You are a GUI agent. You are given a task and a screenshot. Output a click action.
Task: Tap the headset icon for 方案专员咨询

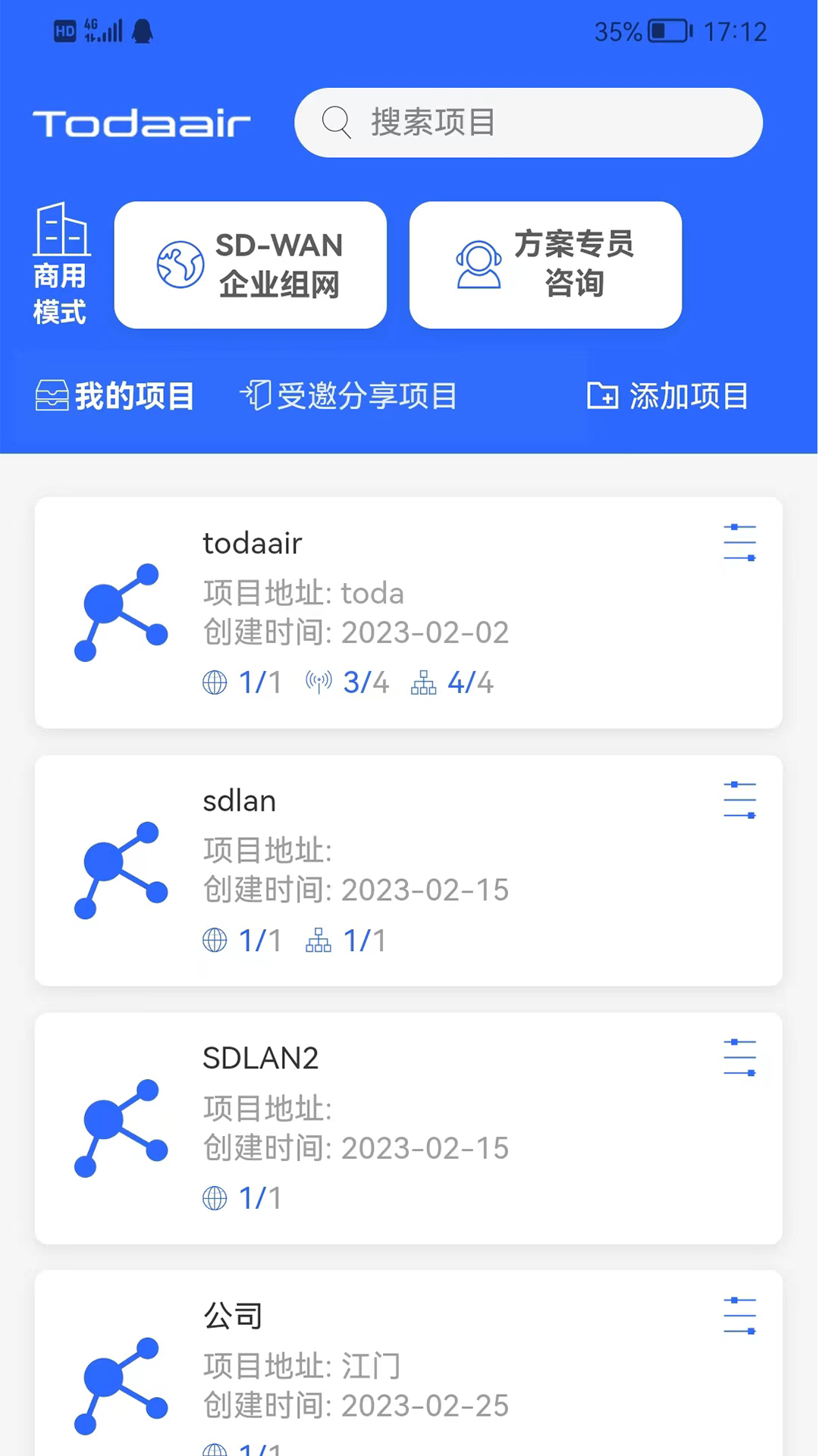coord(478,264)
